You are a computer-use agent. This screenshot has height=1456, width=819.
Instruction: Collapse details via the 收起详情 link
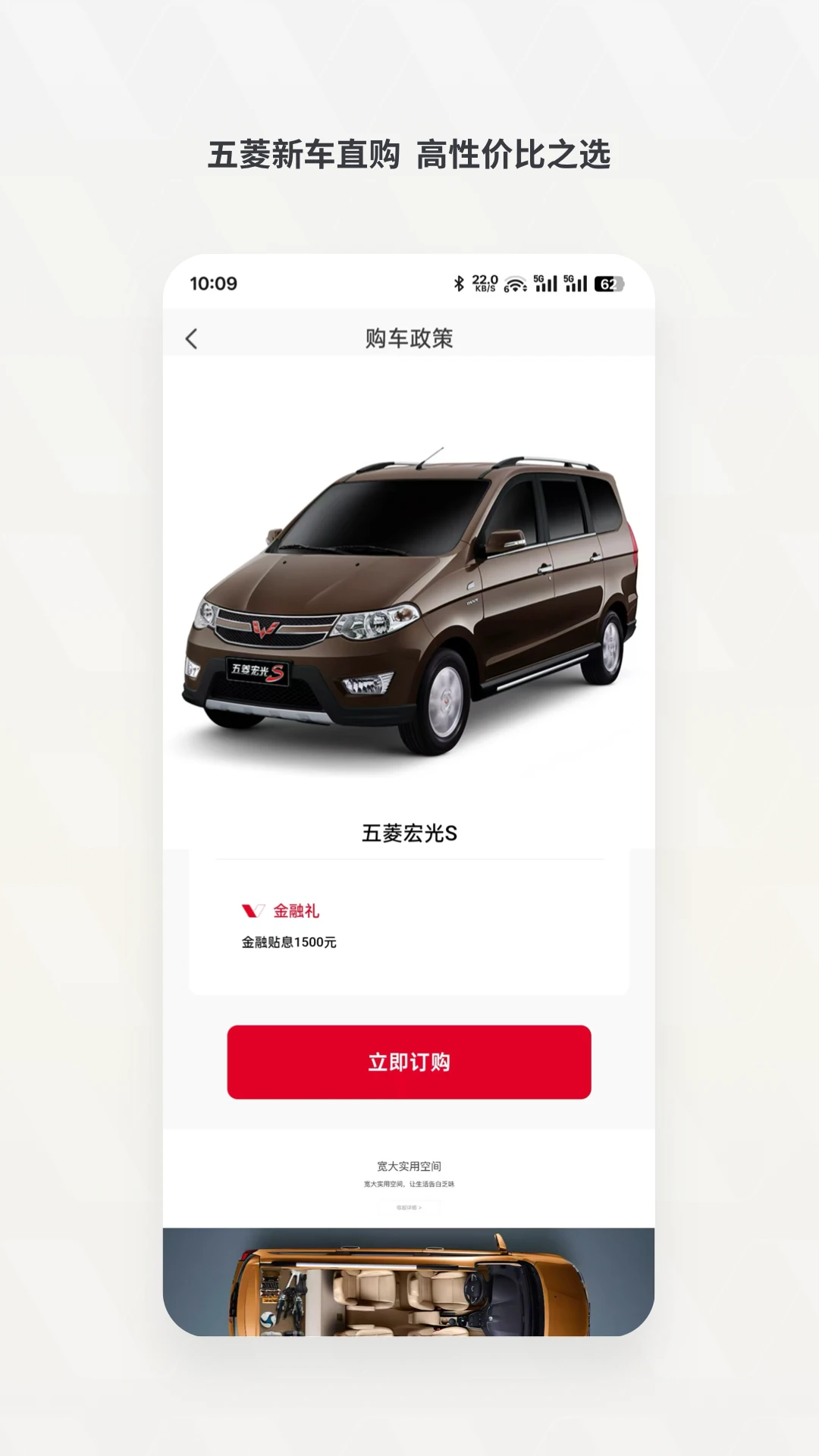[407, 1207]
